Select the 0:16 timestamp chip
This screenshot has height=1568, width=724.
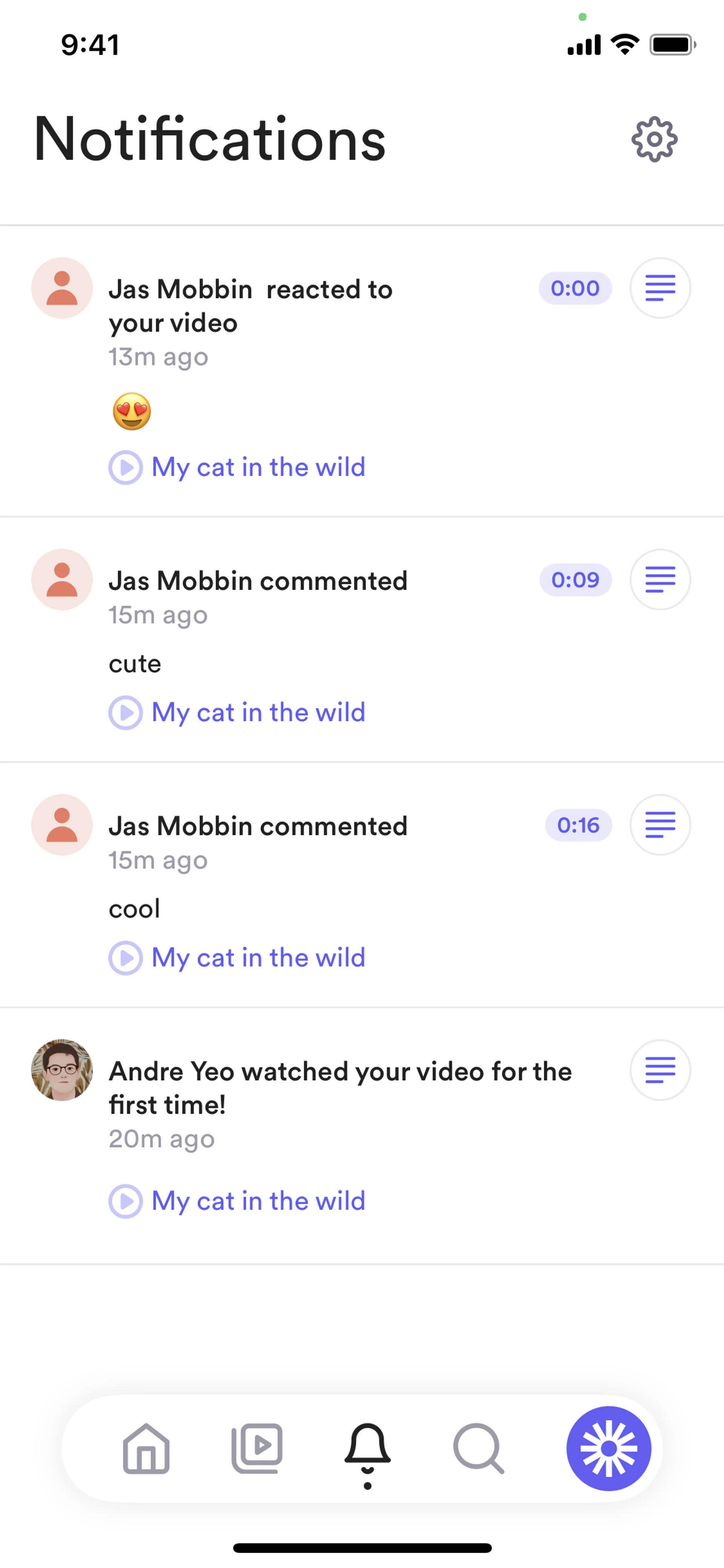pos(578,825)
